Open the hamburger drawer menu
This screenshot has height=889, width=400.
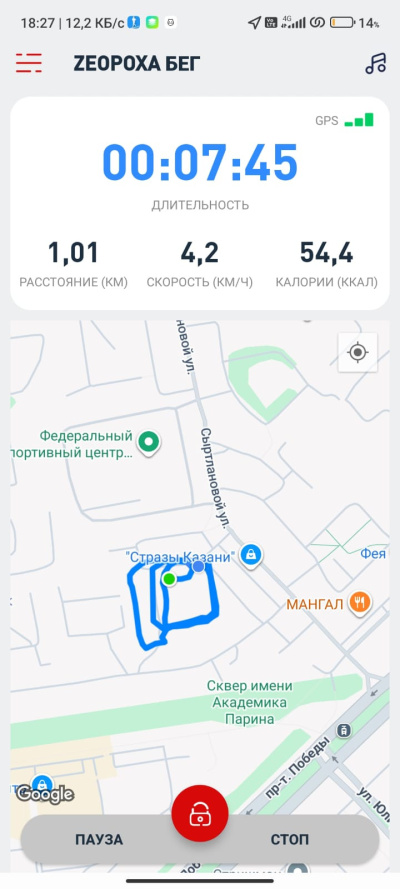[29, 63]
